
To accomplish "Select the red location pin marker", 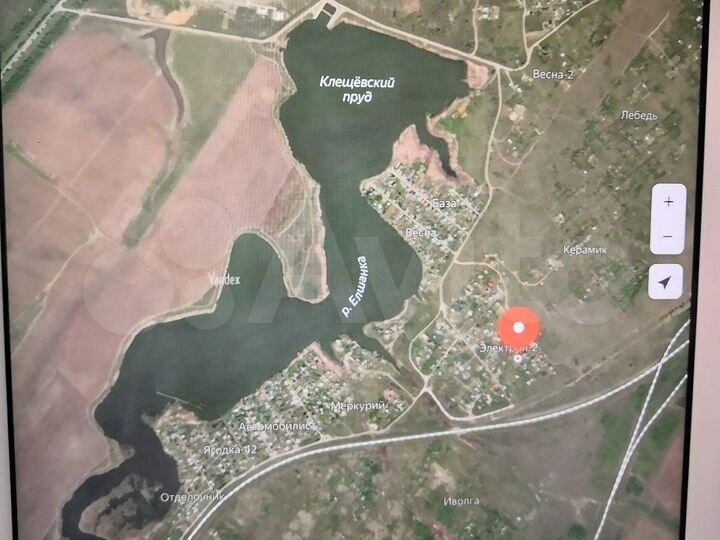I will pos(519,328).
